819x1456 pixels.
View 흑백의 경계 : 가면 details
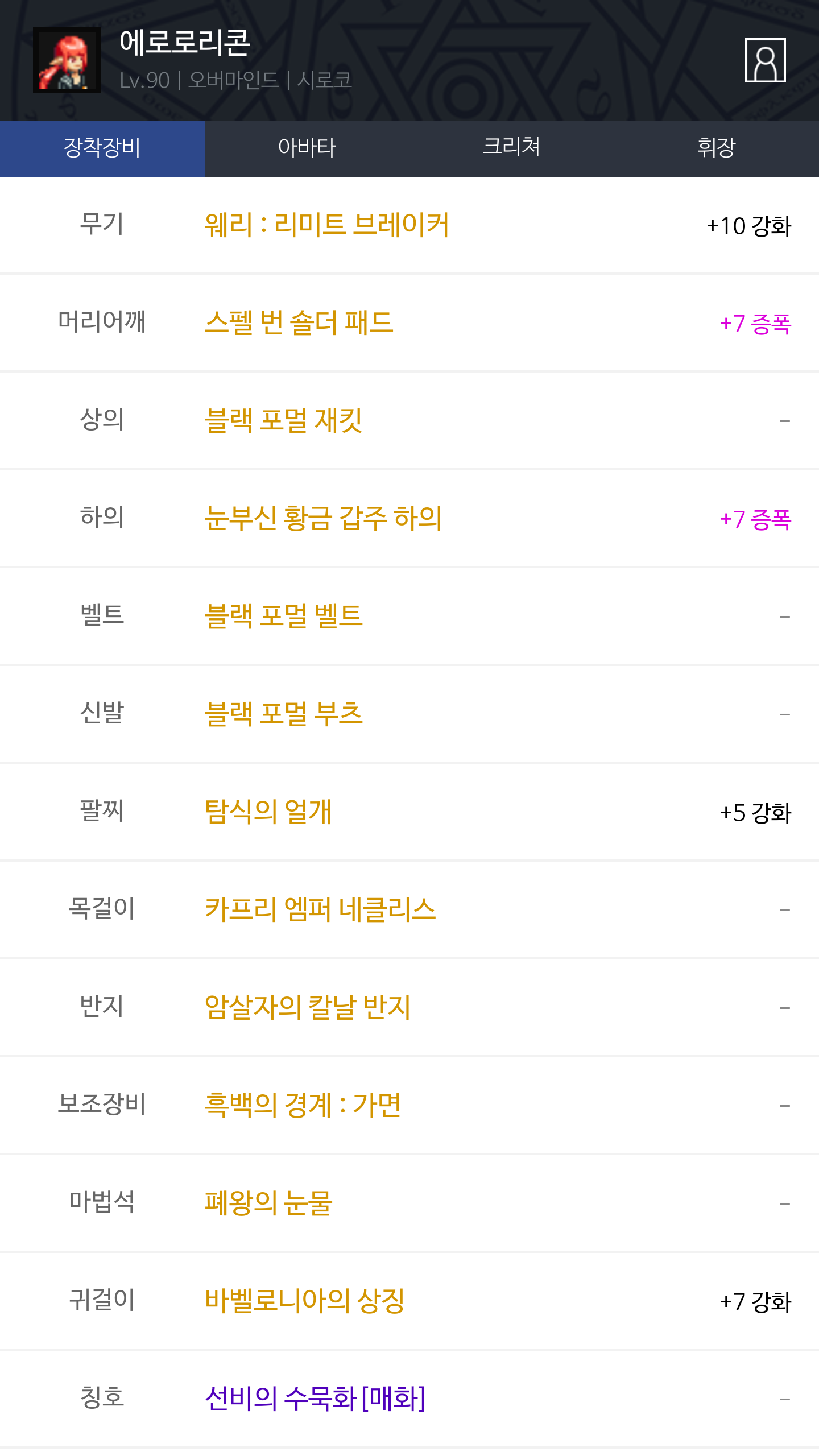point(303,1105)
